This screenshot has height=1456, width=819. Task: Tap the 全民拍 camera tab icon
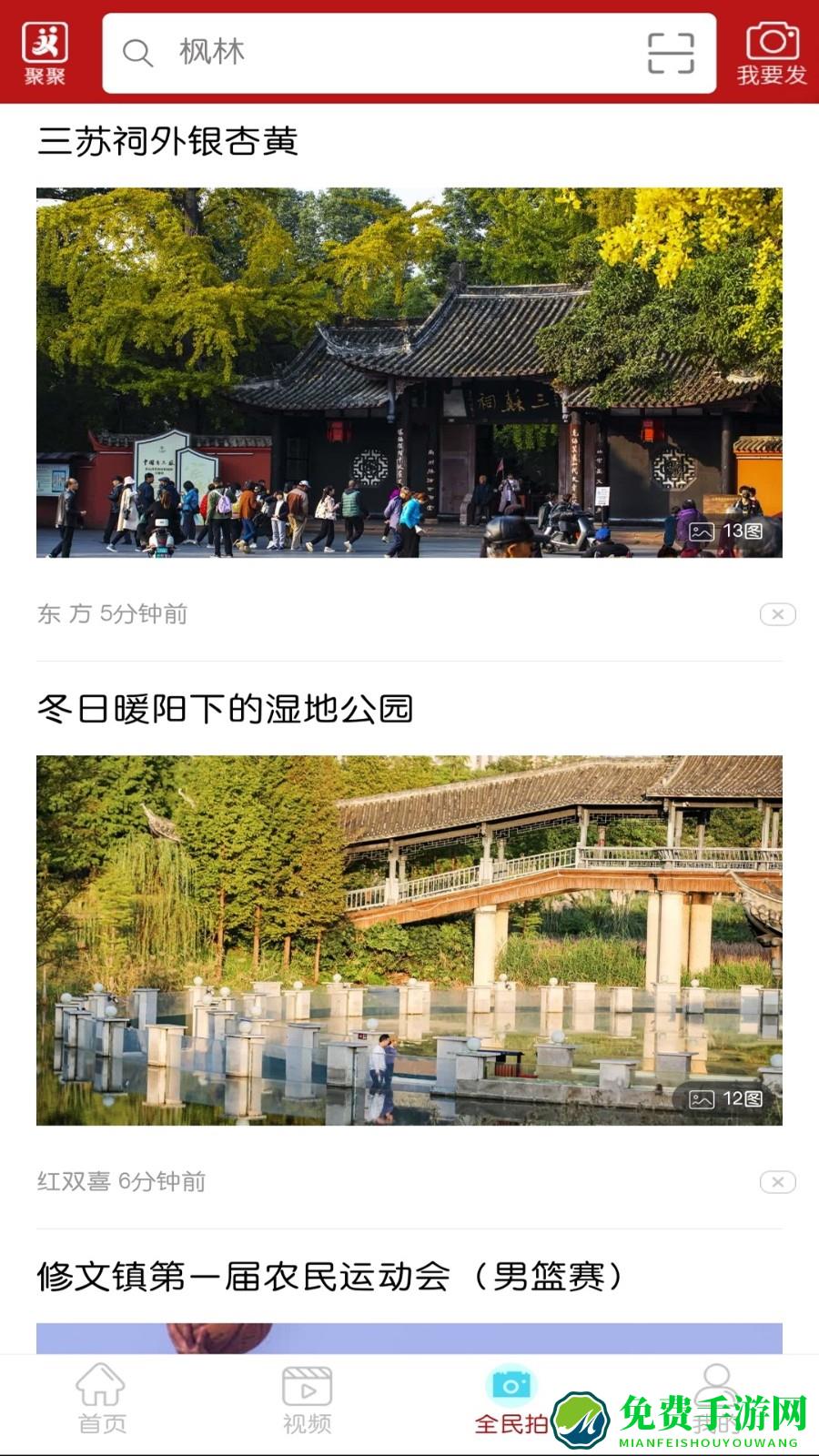511,1384
